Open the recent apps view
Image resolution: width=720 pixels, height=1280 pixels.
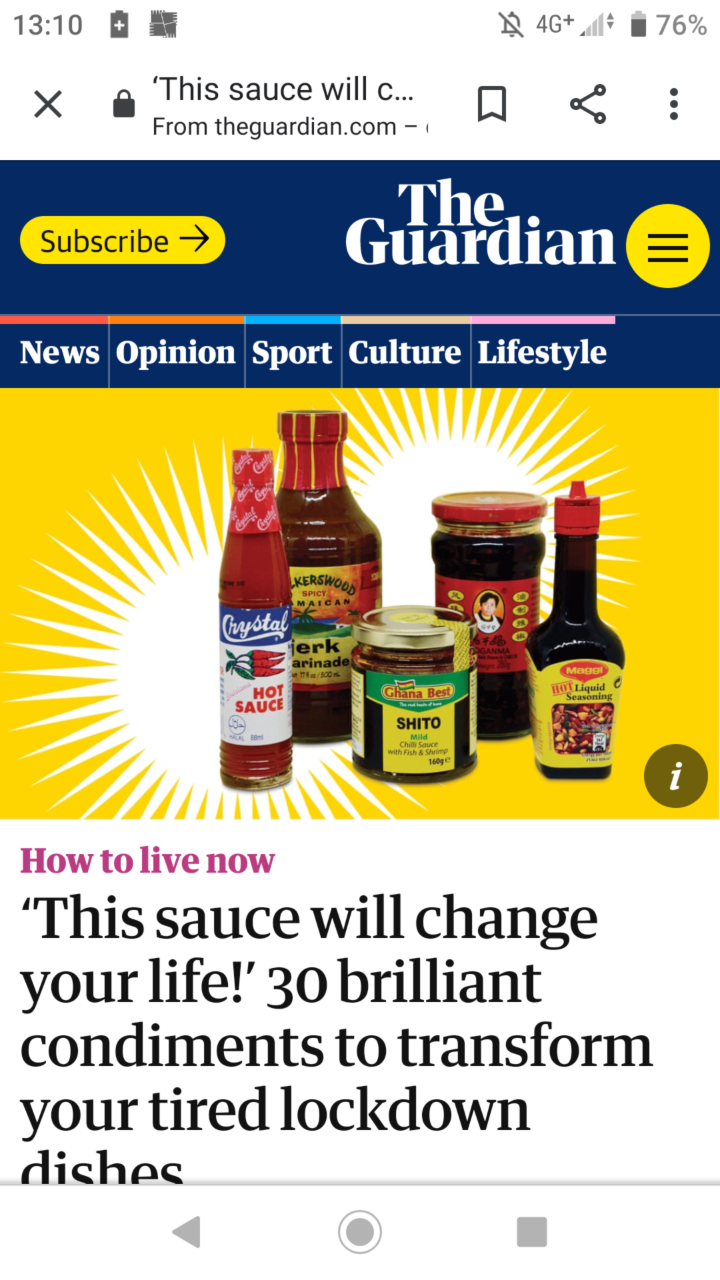click(532, 1232)
